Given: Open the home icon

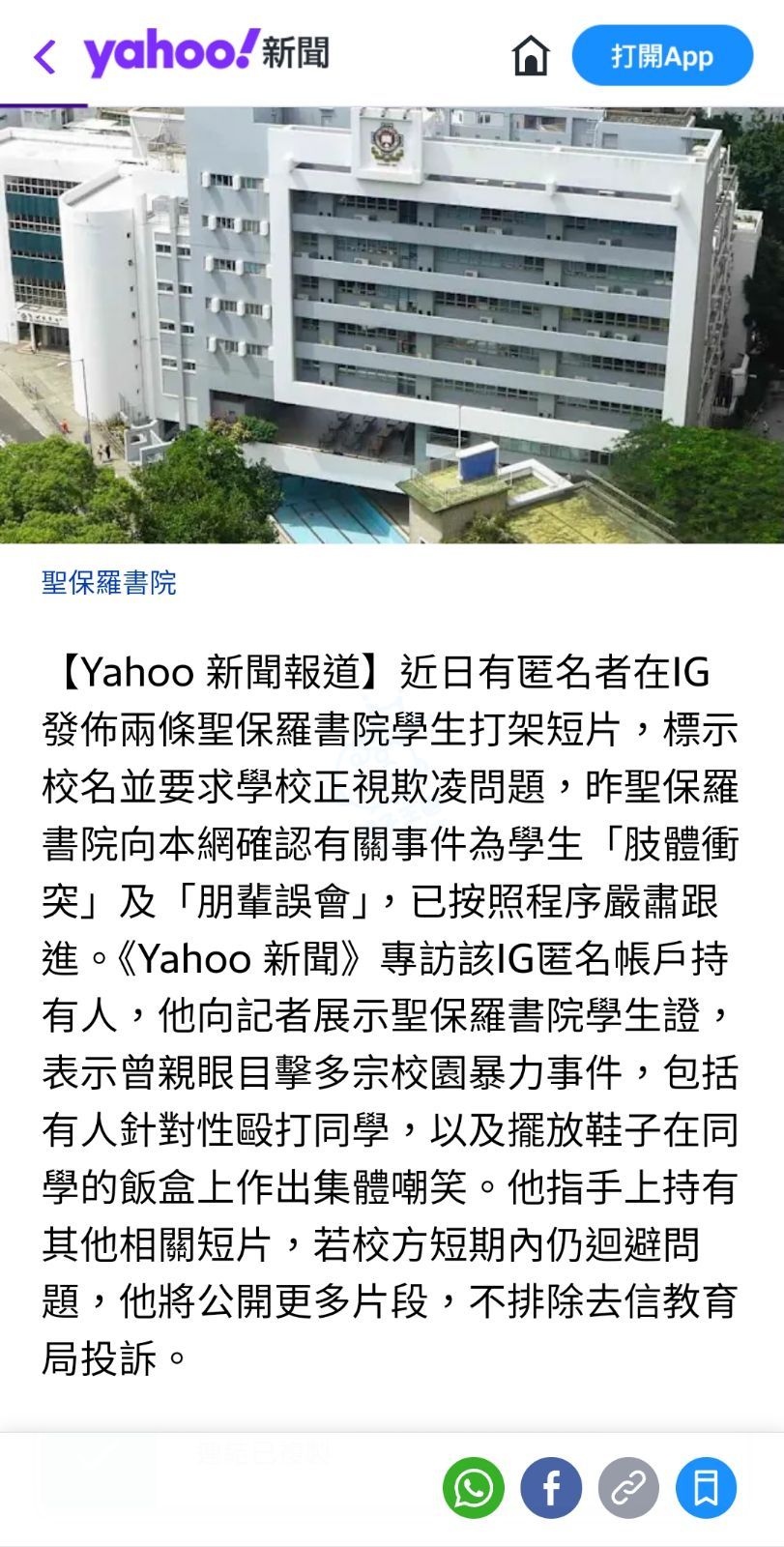Looking at the screenshot, I should (x=530, y=55).
